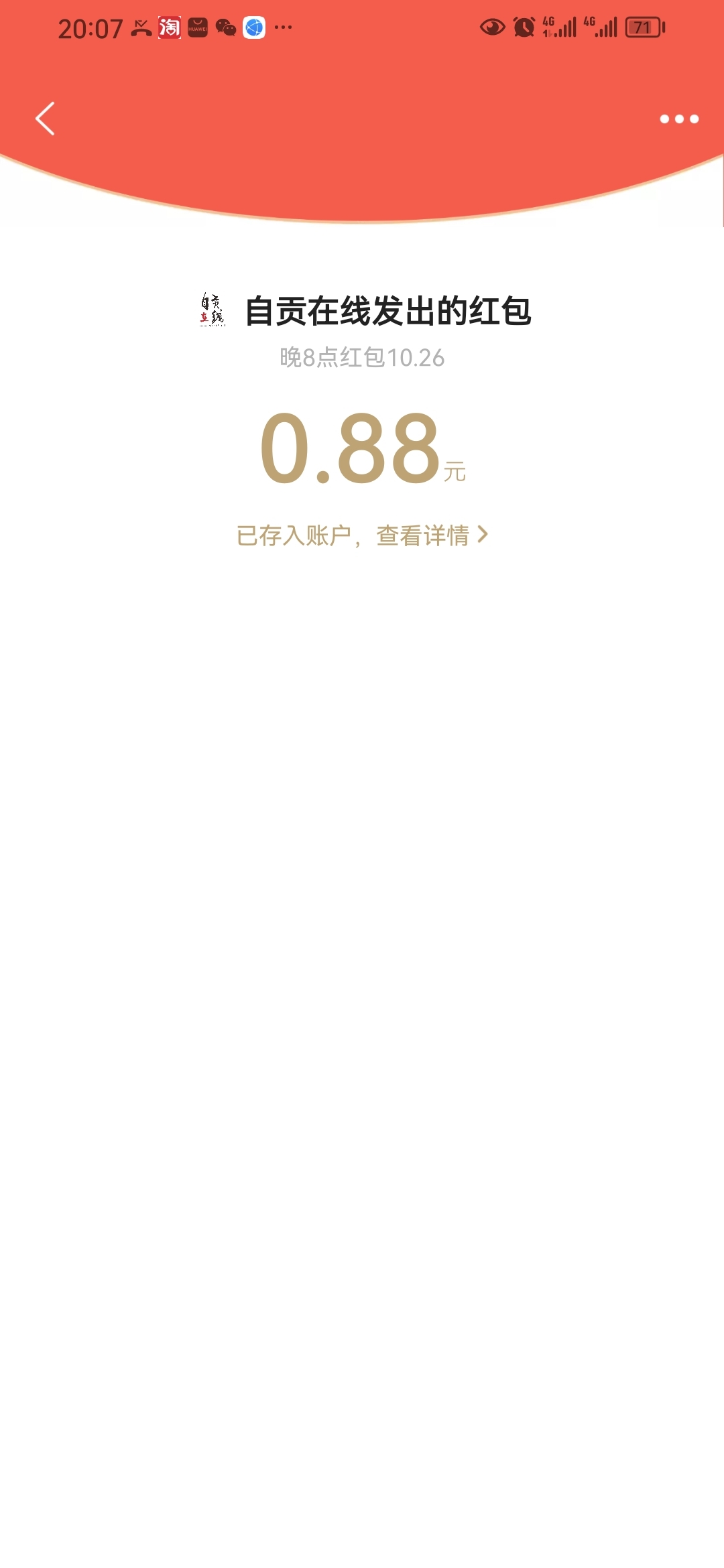The width and height of the screenshot is (724, 1568).
Task: Go back from the red packet page
Action: tap(45, 119)
